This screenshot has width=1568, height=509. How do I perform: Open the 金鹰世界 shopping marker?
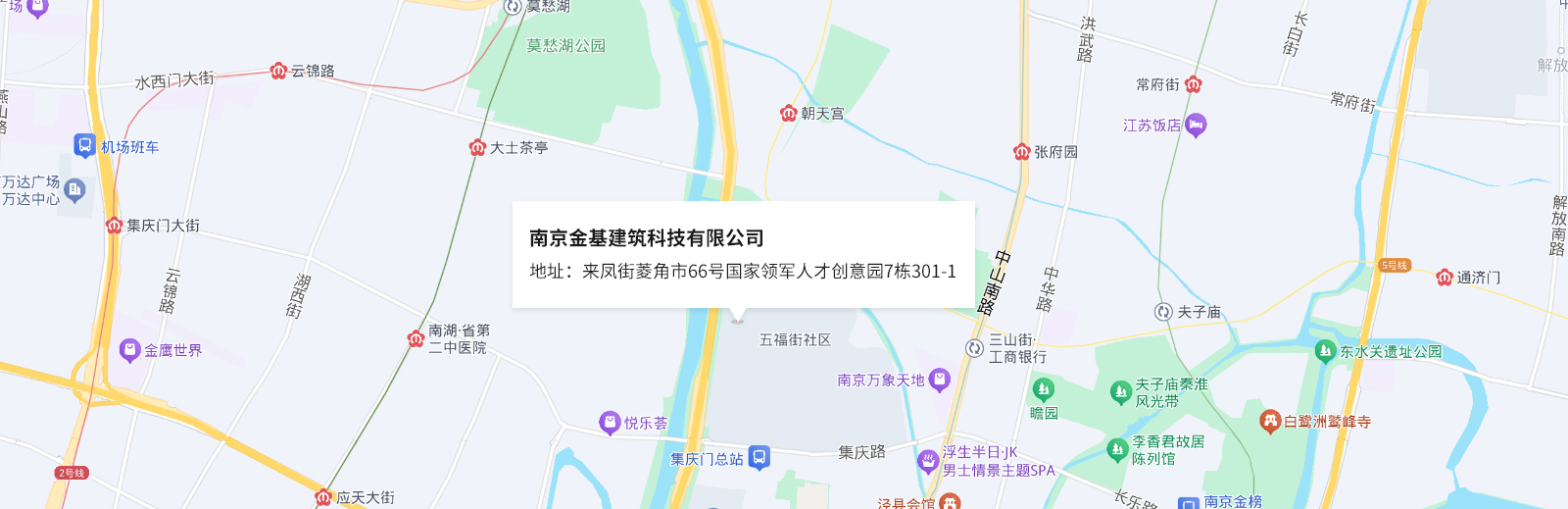click(x=129, y=350)
